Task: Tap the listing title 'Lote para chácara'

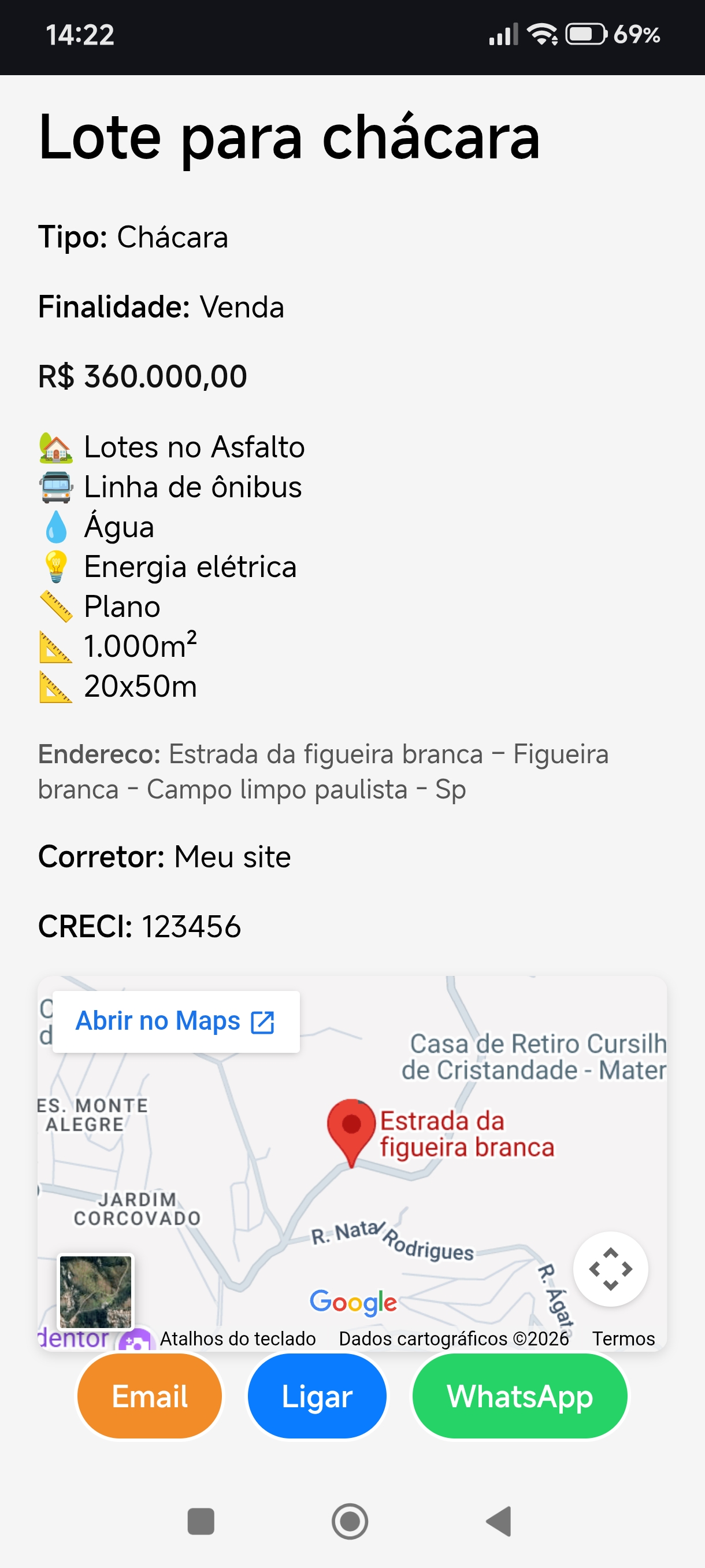Action: pyautogui.click(x=288, y=139)
